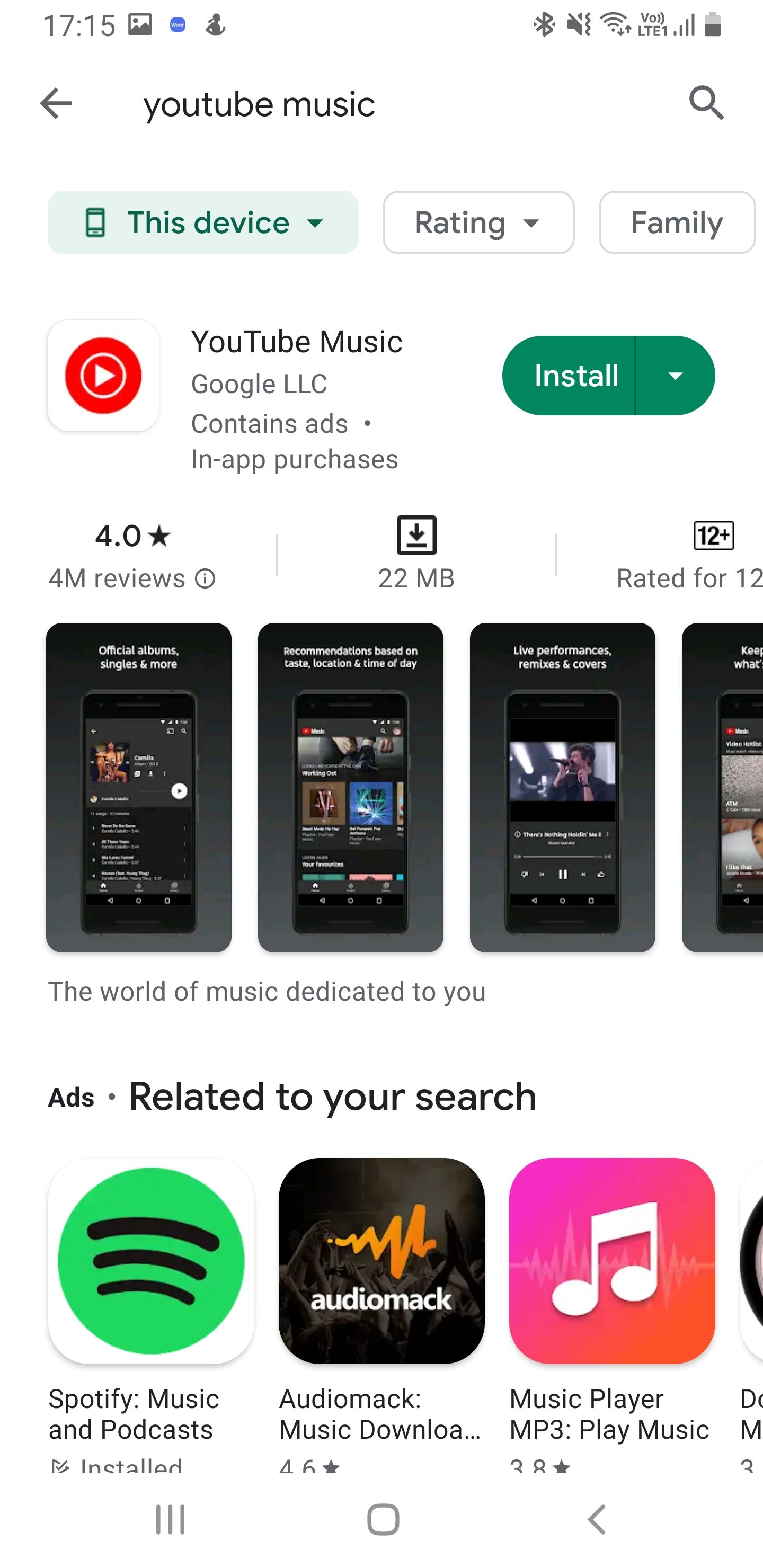Tap the search magnifier icon
763x1568 pixels.
coord(707,103)
